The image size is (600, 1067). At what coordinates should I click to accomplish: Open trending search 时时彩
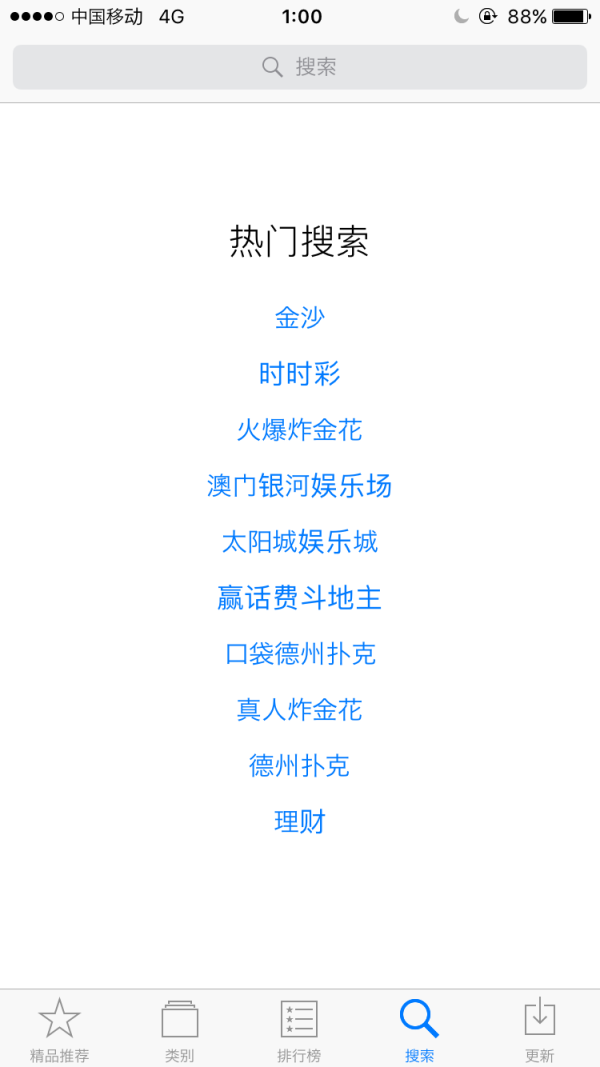point(300,374)
